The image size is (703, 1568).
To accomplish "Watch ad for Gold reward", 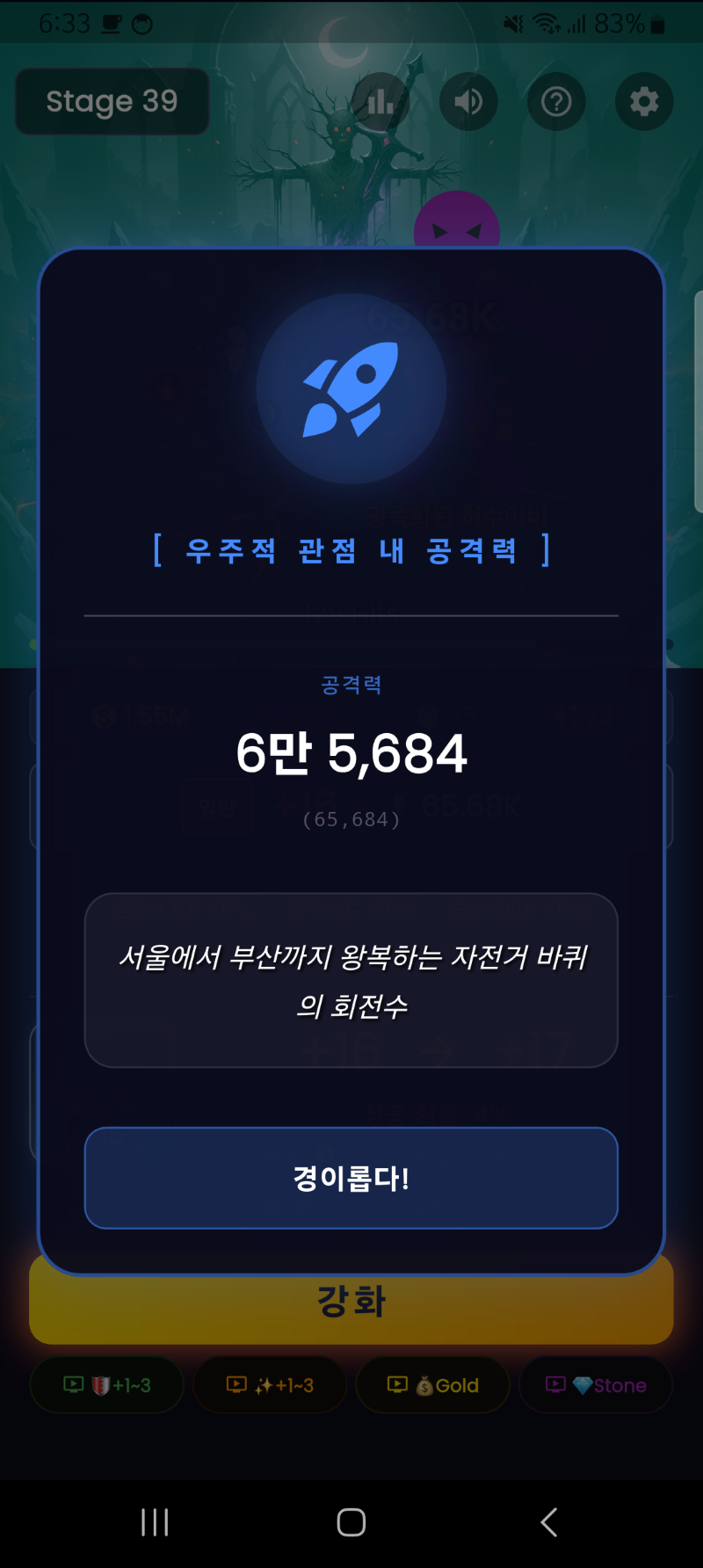I will [433, 1385].
